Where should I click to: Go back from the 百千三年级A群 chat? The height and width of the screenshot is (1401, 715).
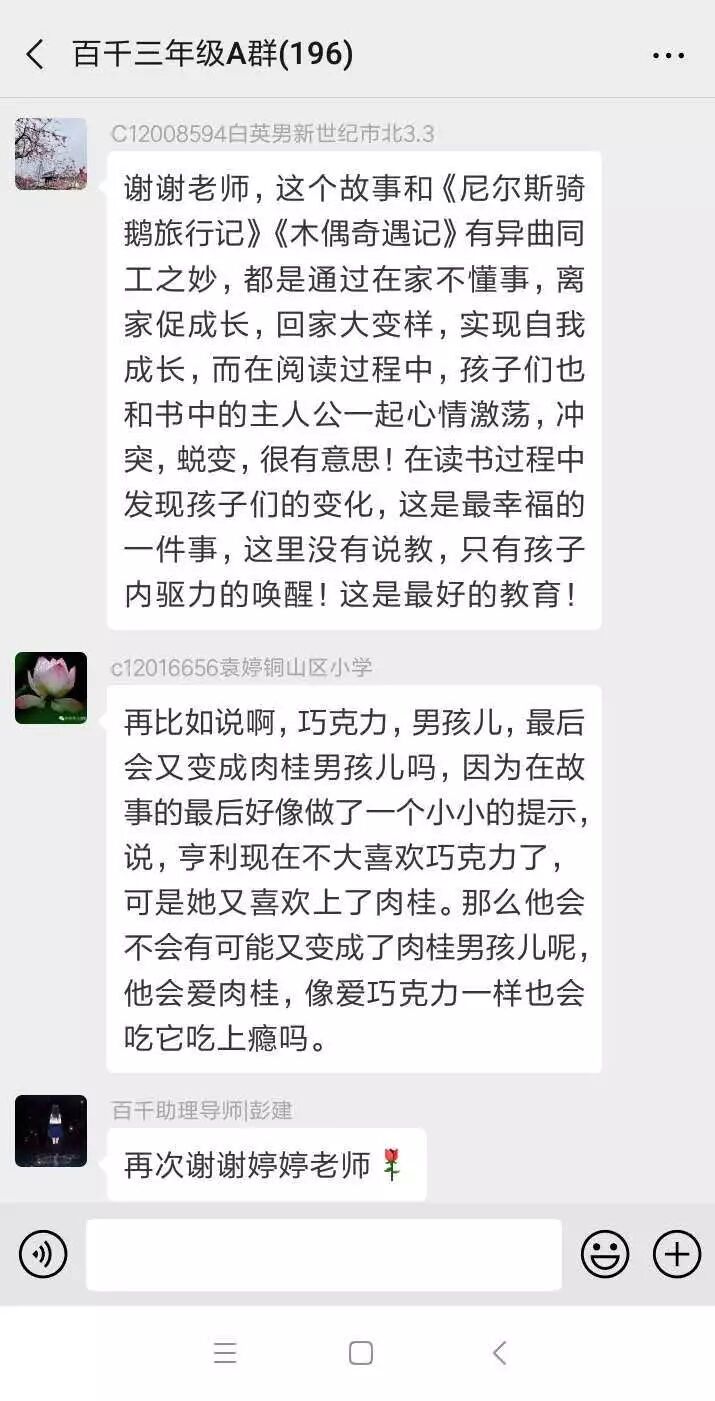click(36, 54)
